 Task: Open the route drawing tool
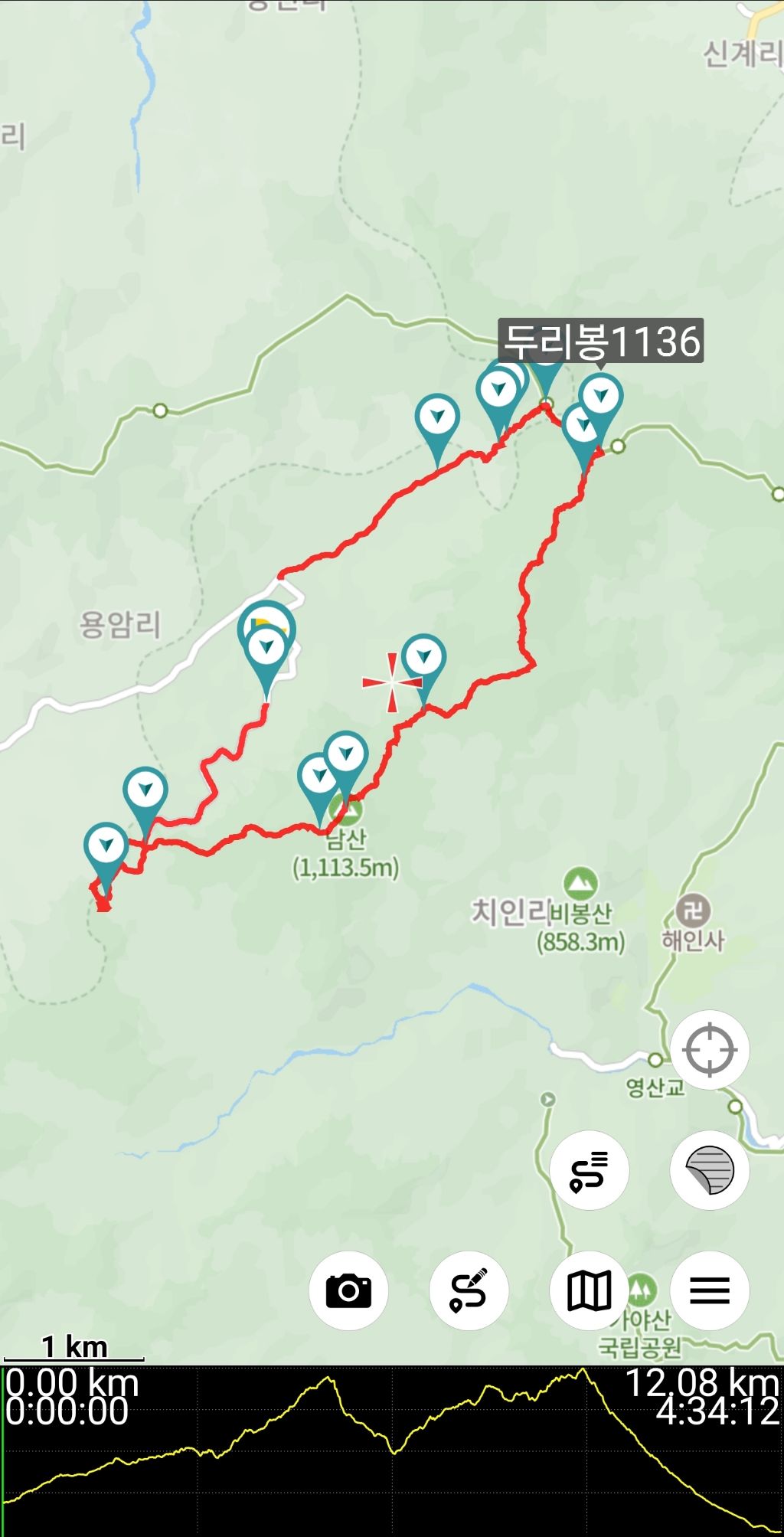[469, 1290]
